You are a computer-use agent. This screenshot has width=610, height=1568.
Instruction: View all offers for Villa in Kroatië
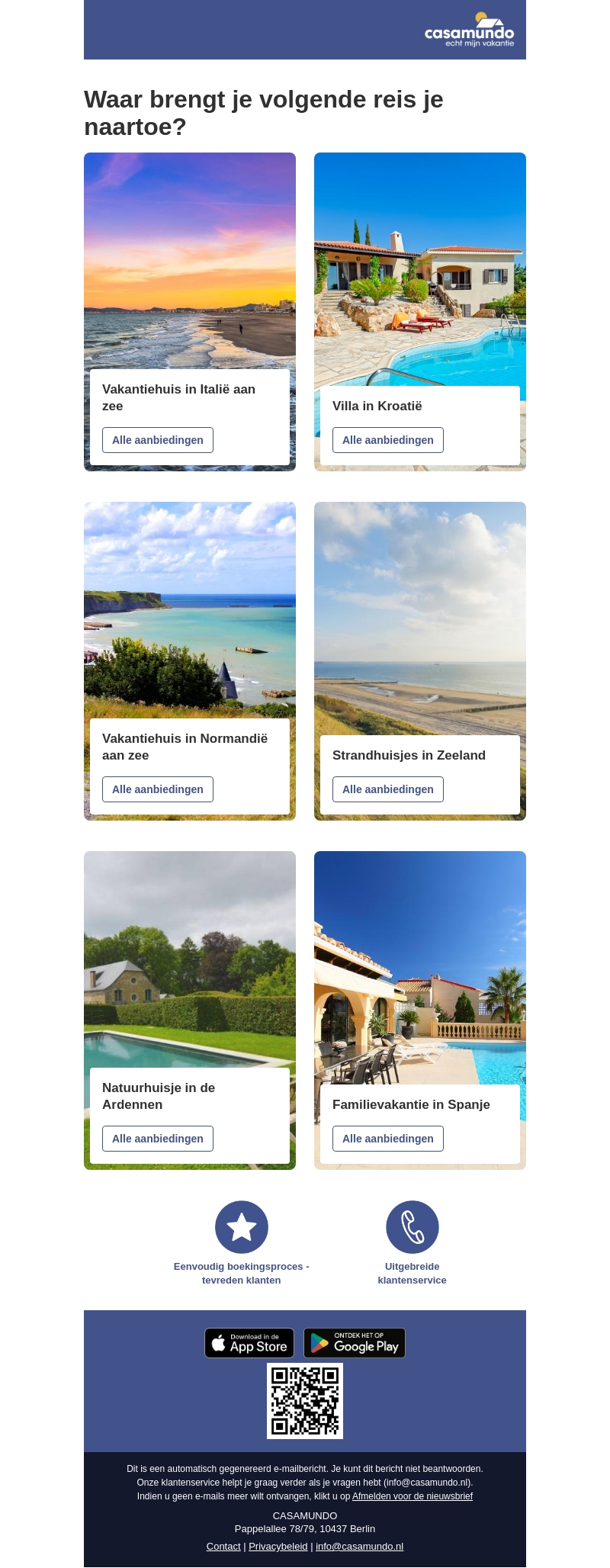387,440
